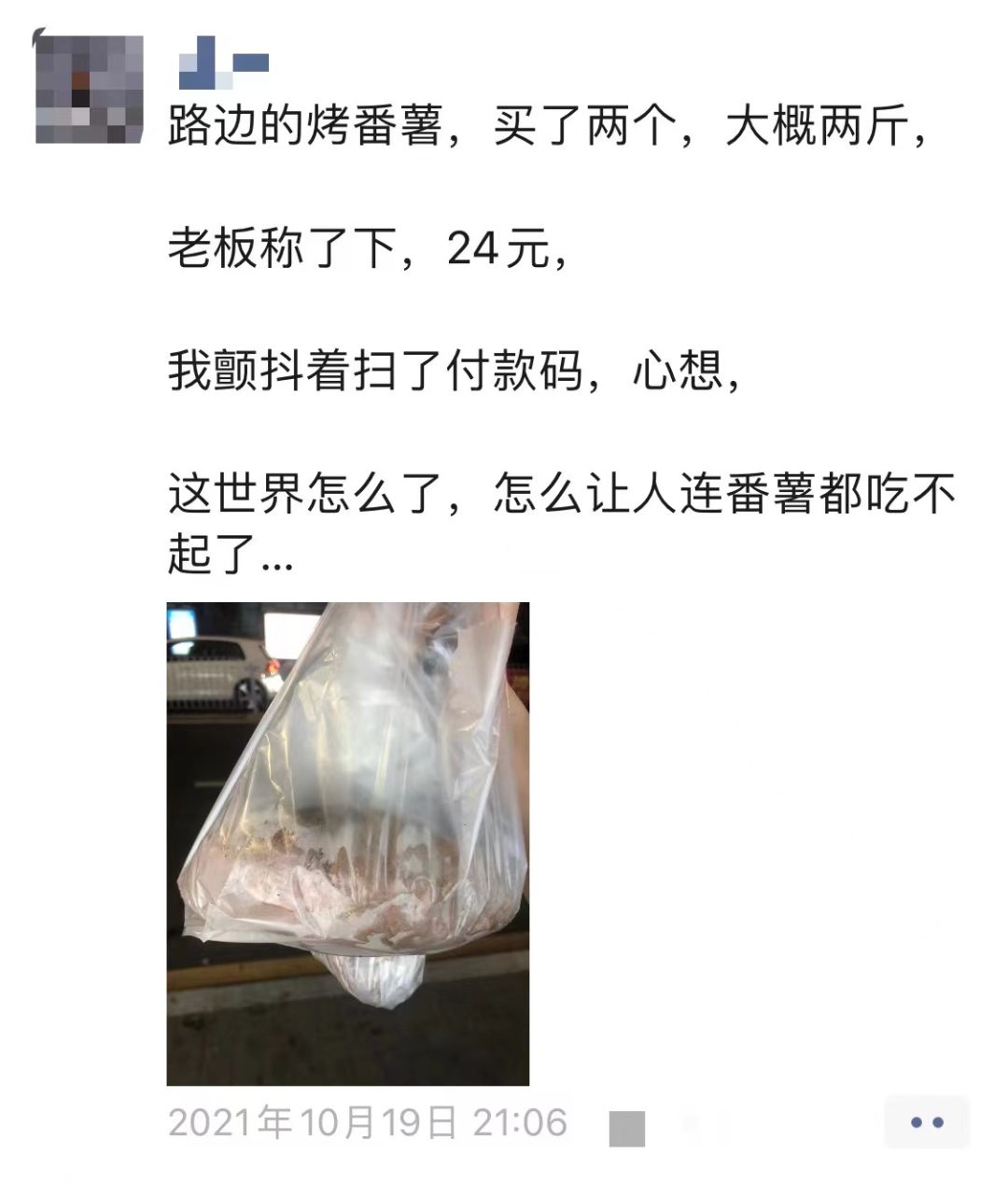
Task: Open the poster's blurred profile avatar
Action: point(90,90)
